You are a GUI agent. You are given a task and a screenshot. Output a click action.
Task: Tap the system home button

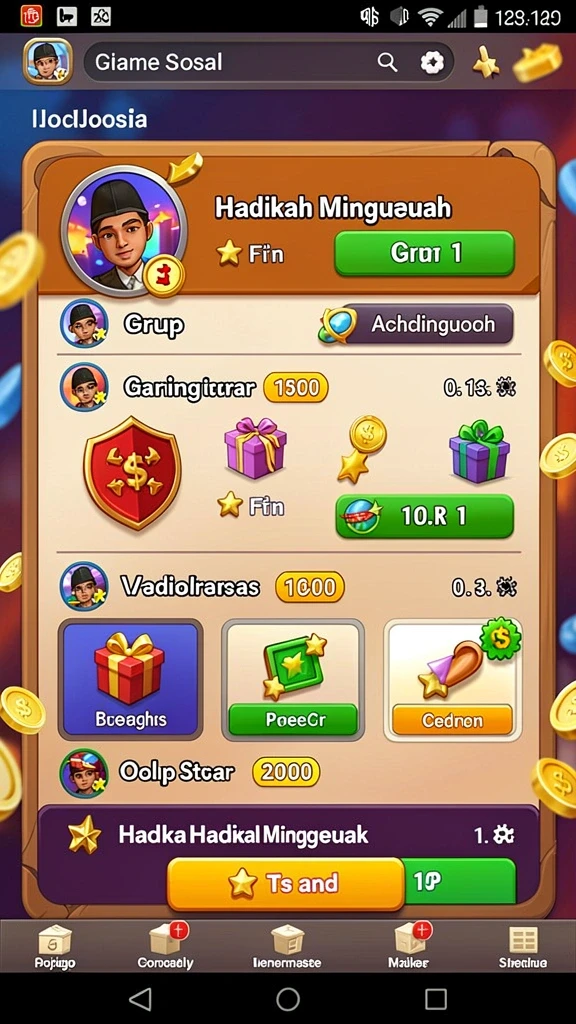point(287,999)
